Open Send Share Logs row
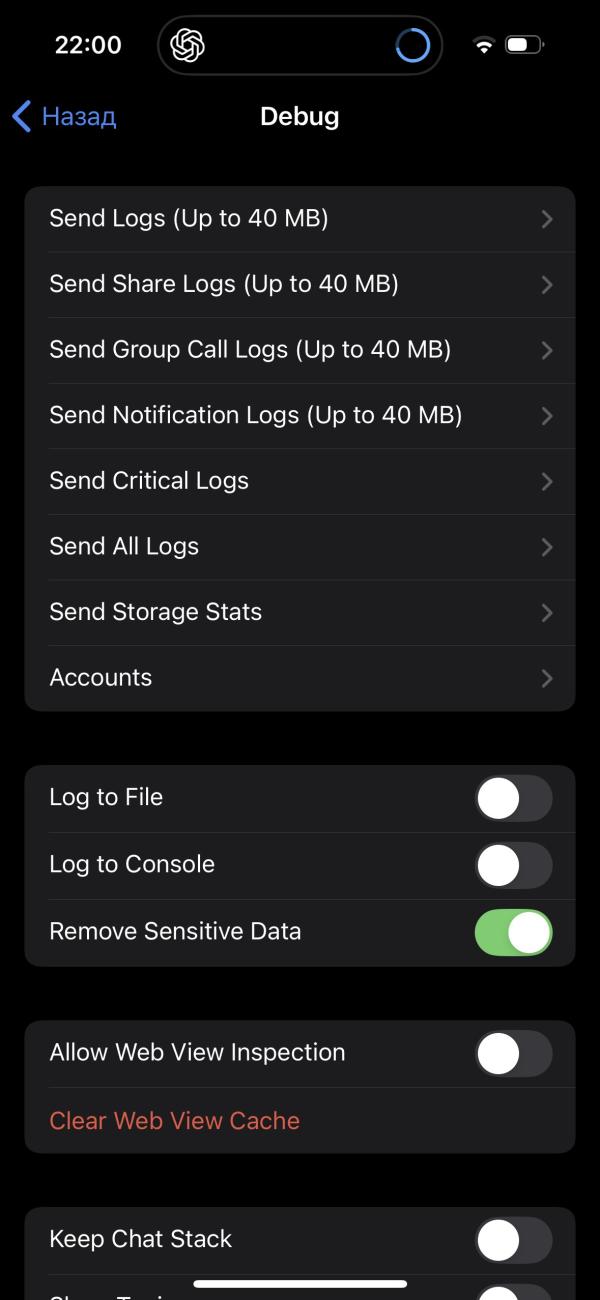 [300, 284]
